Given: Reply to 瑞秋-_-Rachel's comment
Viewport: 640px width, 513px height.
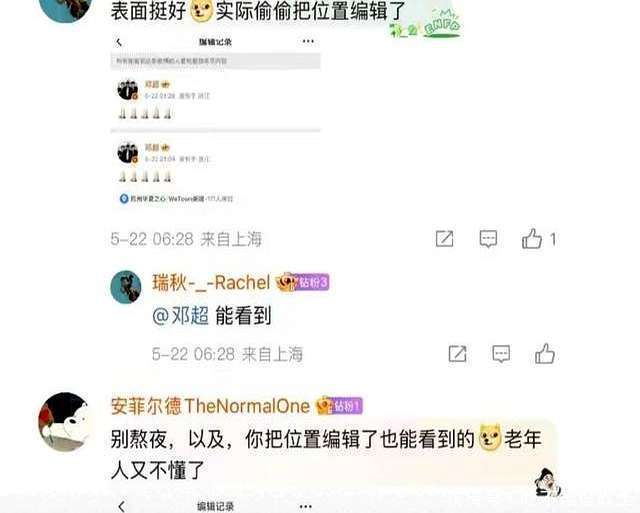Looking at the screenshot, I should [501, 354].
